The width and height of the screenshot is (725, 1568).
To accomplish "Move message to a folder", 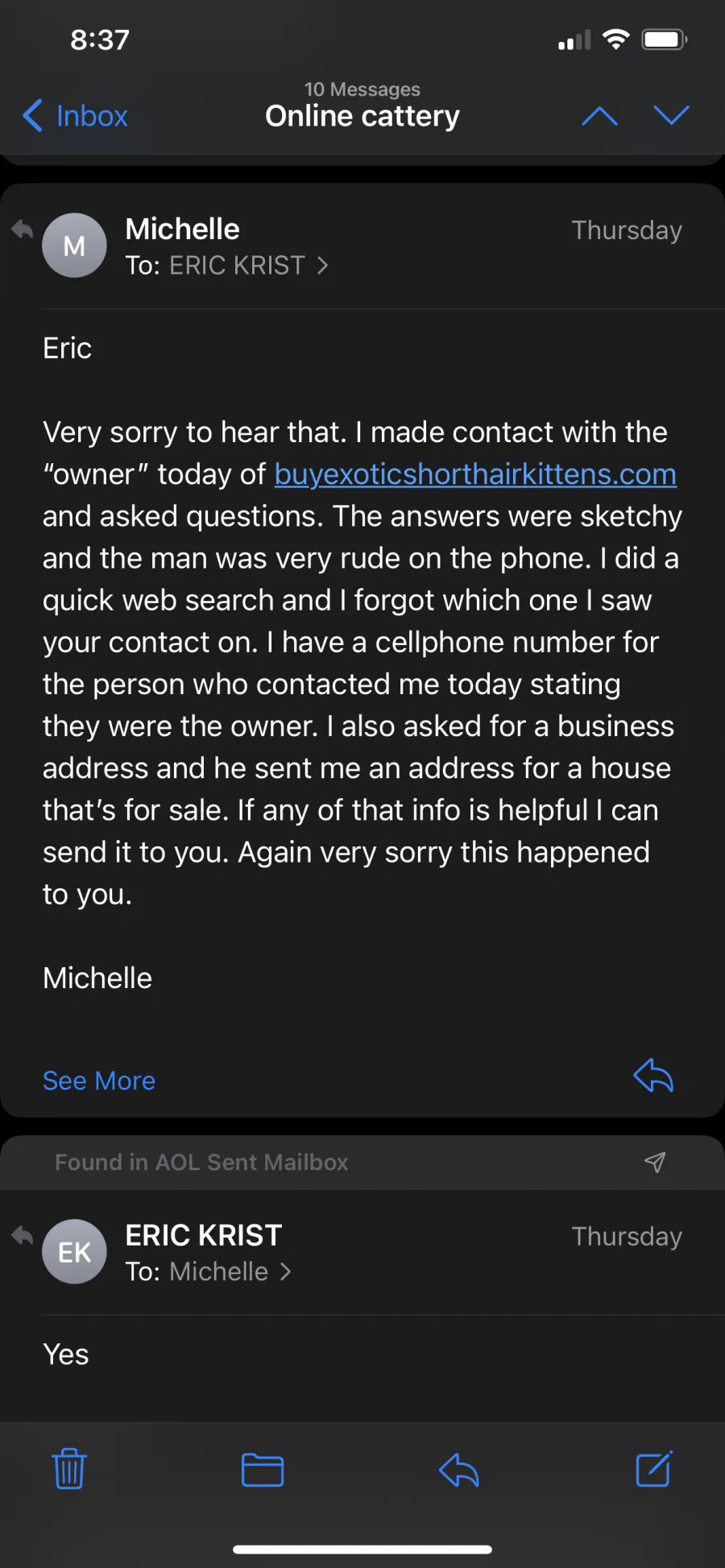I will pyautogui.click(x=263, y=1470).
